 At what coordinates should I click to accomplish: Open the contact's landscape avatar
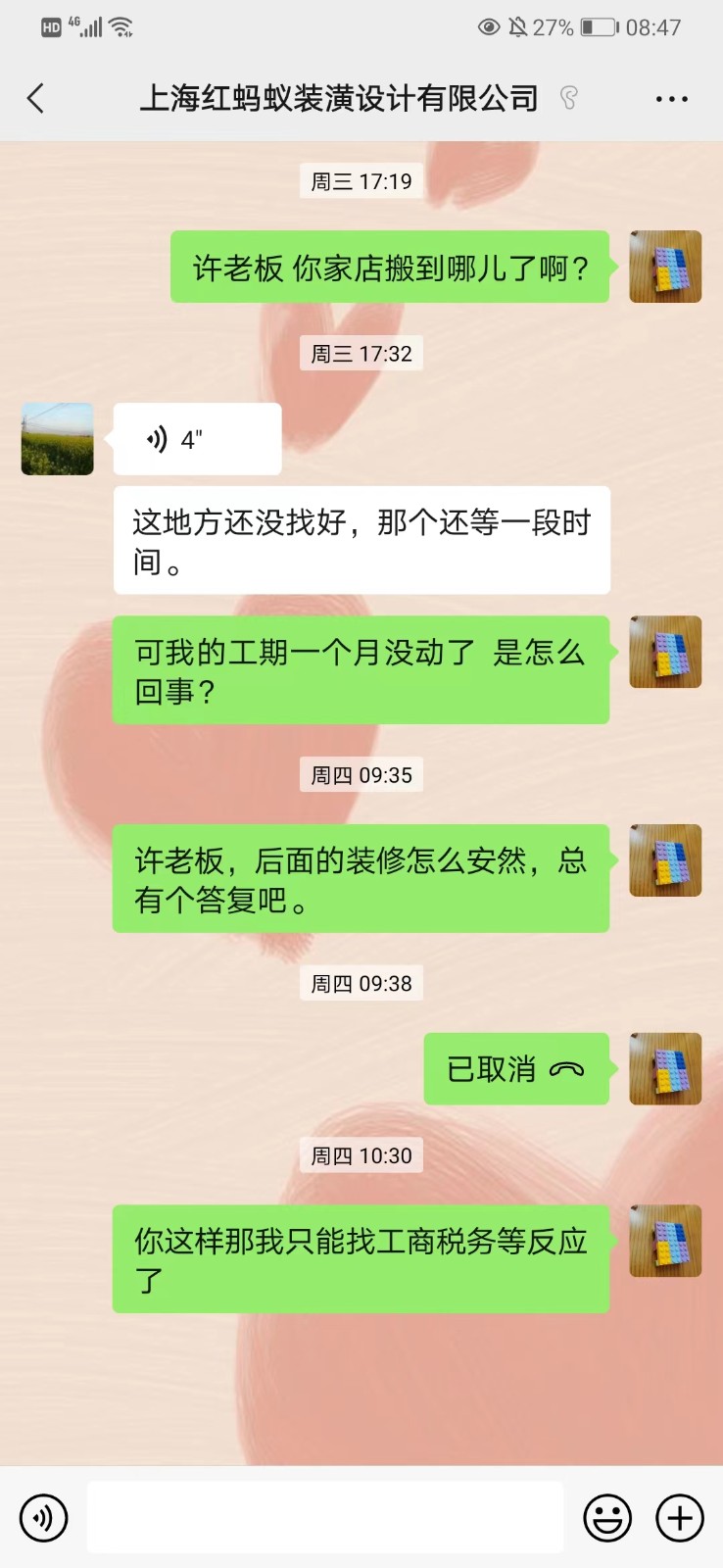[x=58, y=439]
